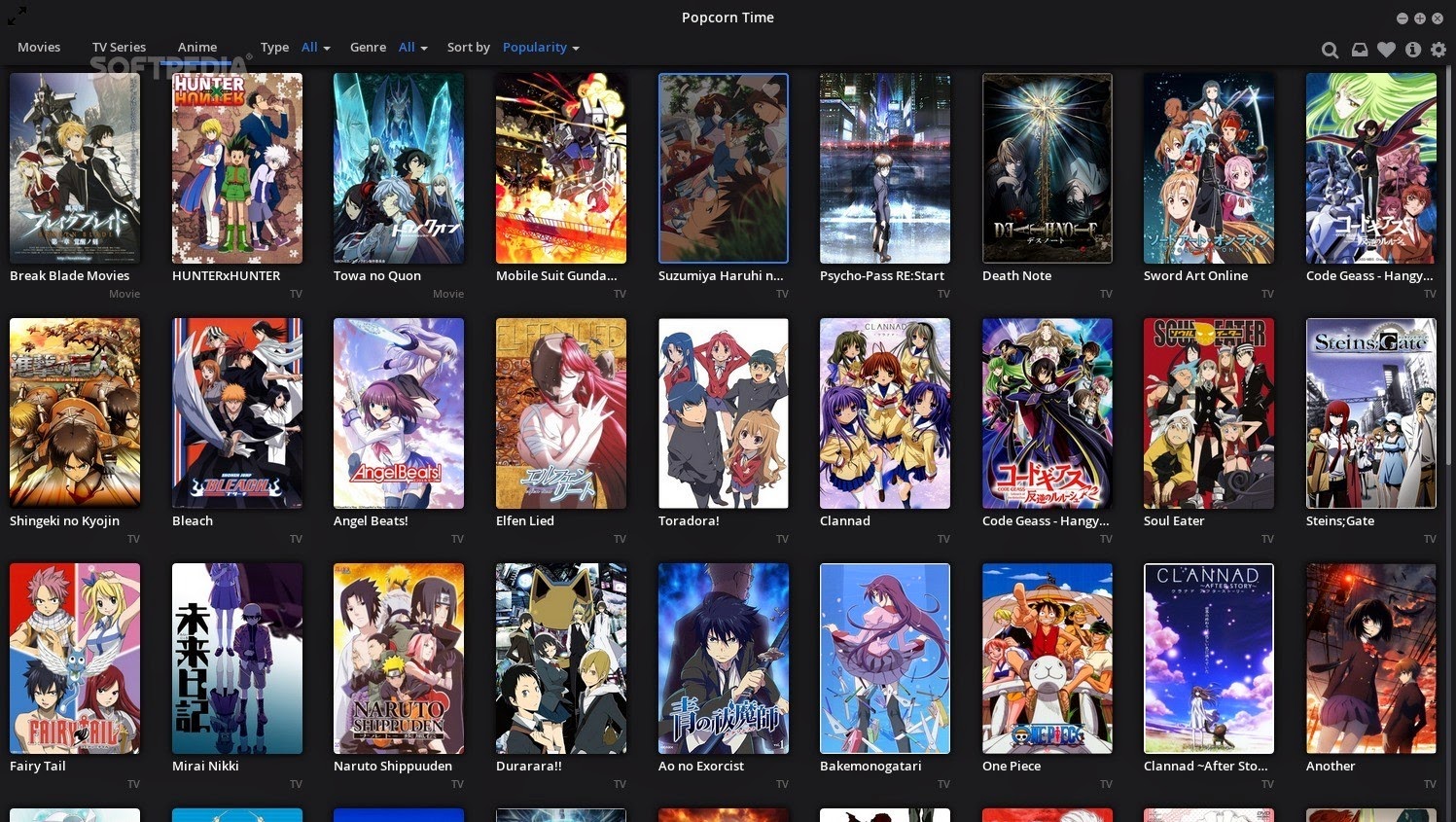Viewport: 1456px width, 822px height.
Task: Open Naruto Shippuuden tile
Action: coord(399,659)
